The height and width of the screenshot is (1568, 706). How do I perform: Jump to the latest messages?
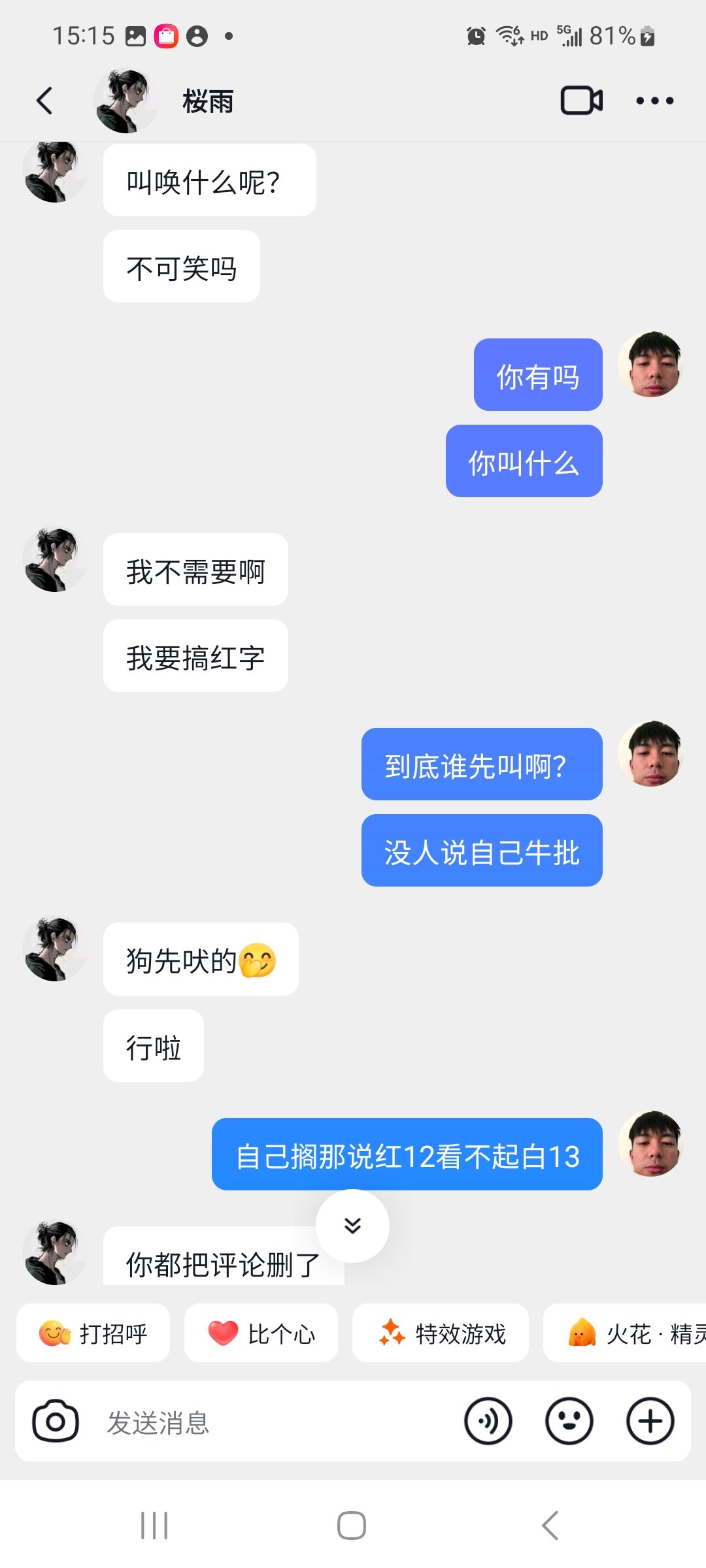[352, 1226]
